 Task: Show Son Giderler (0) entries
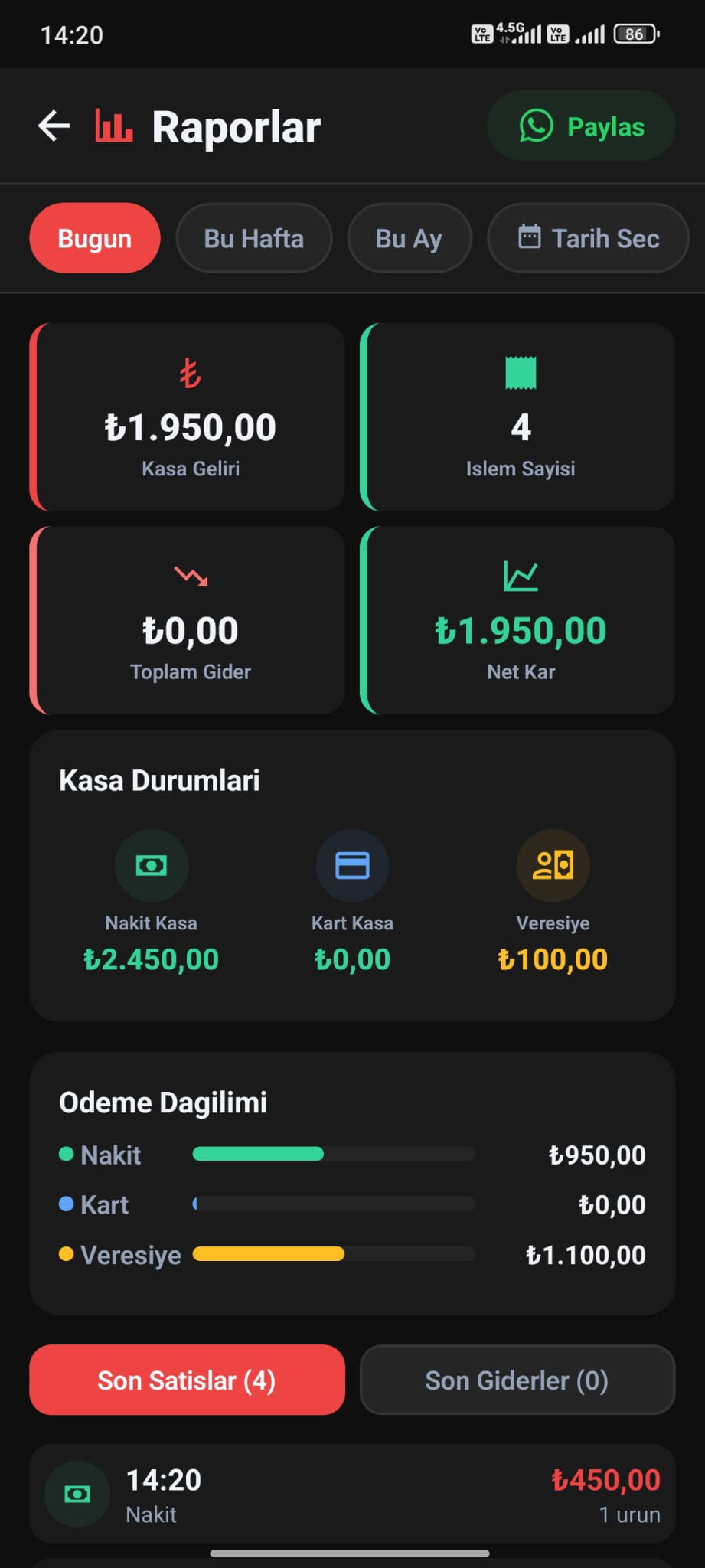(x=517, y=1380)
